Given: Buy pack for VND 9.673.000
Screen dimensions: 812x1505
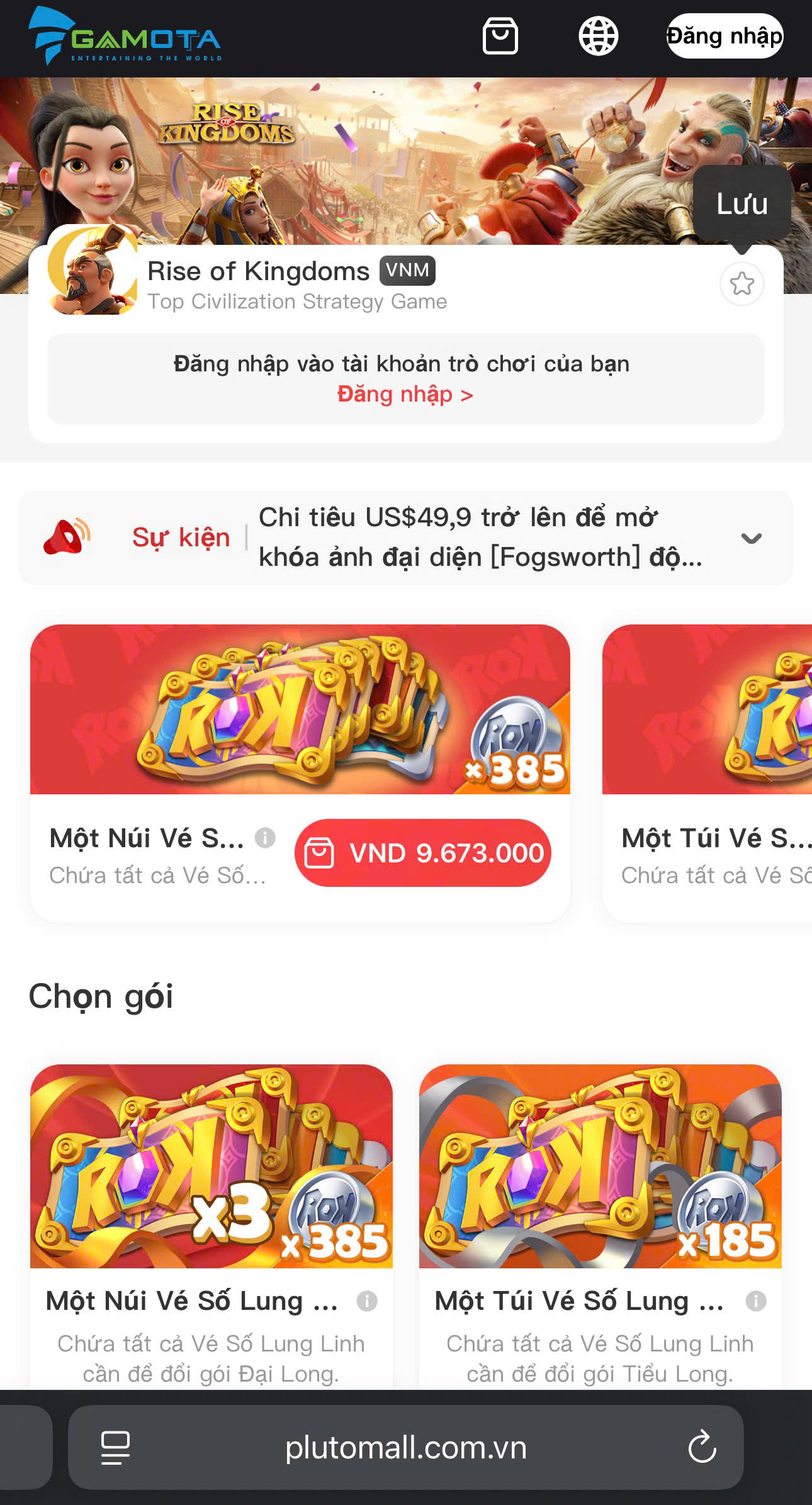Looking at the screenshot, I should 423,853.
